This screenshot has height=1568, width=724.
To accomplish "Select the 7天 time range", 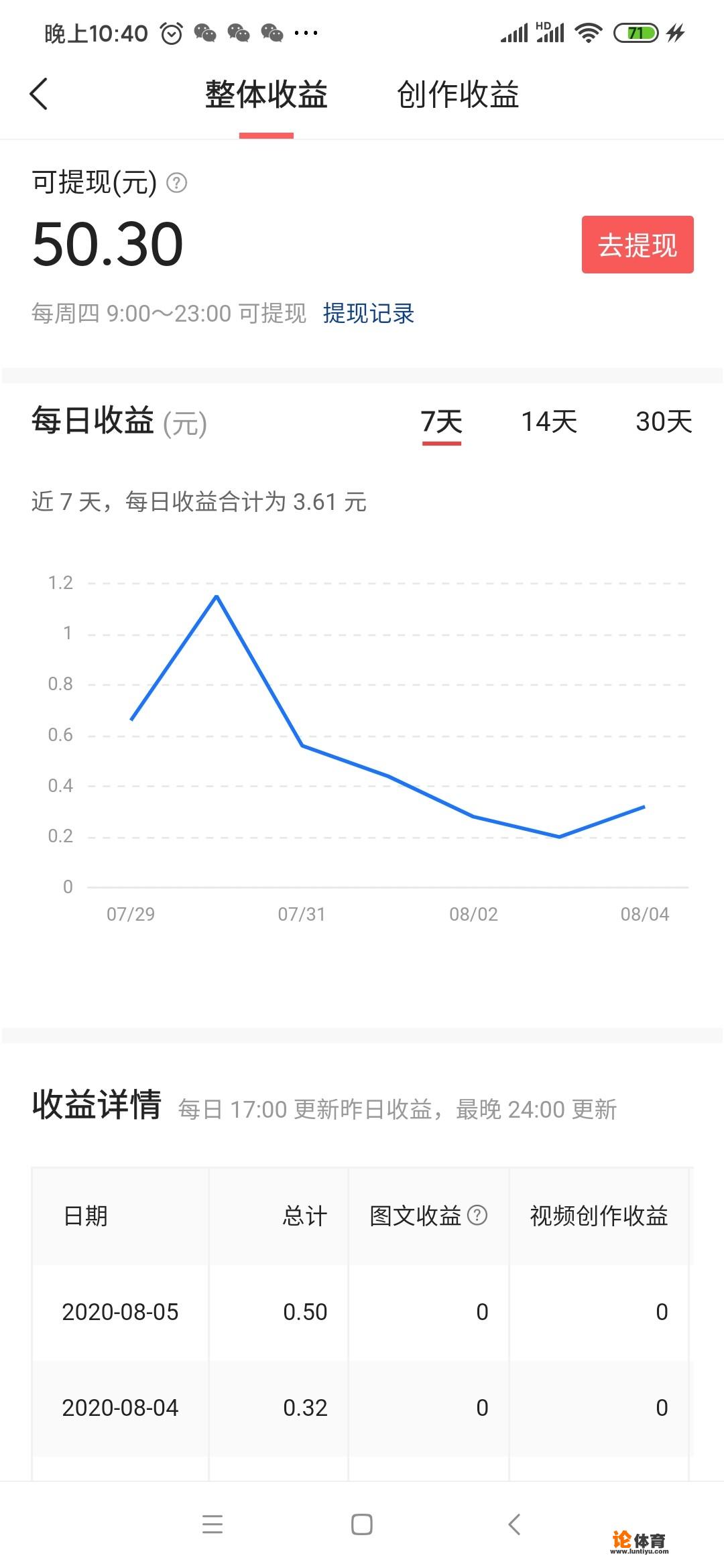I will point(441,422).
